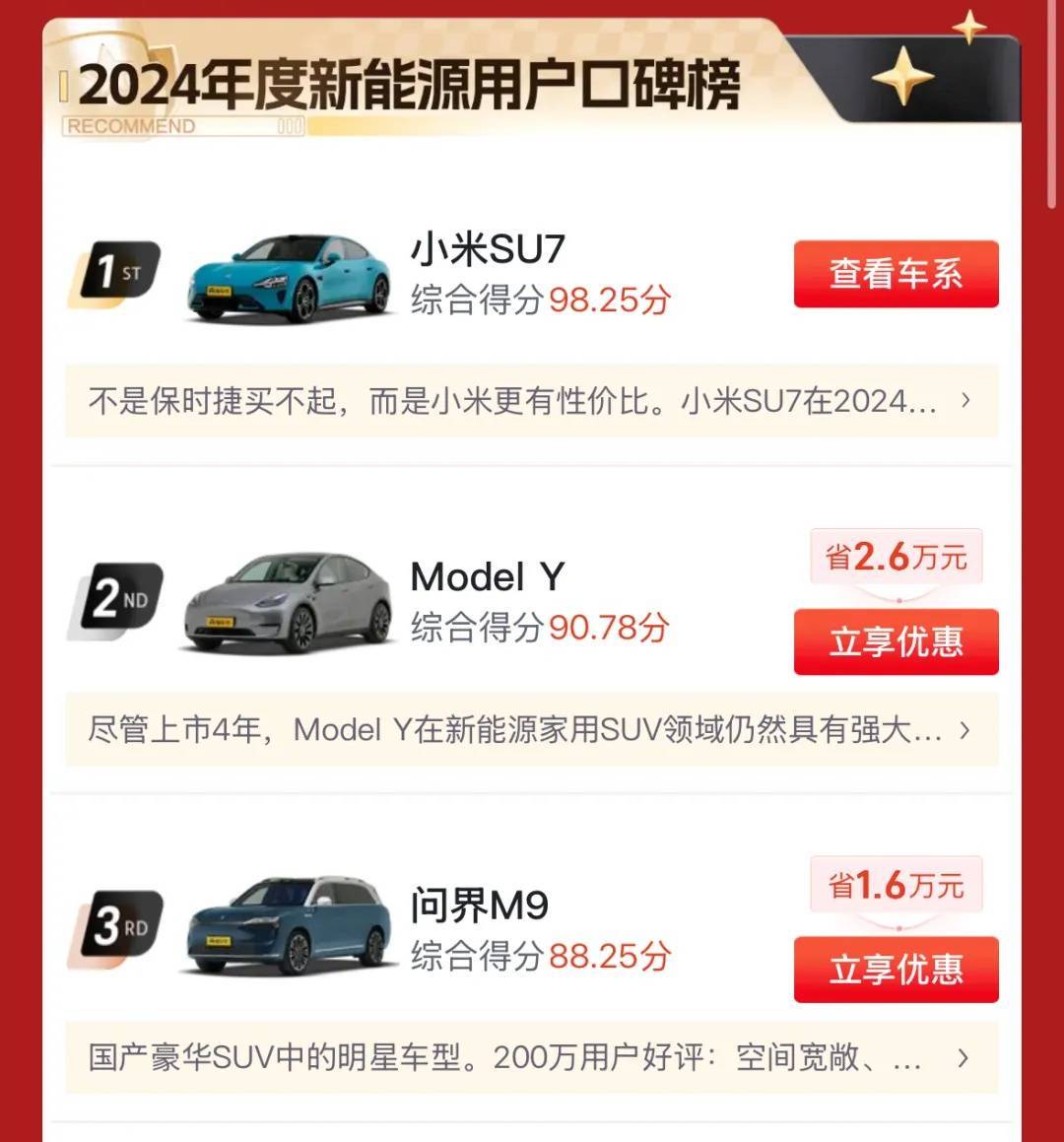1064x1142 pixels.
Task: Click the 省2.6万元 discount bubble for Model Y
Action: 897,555
